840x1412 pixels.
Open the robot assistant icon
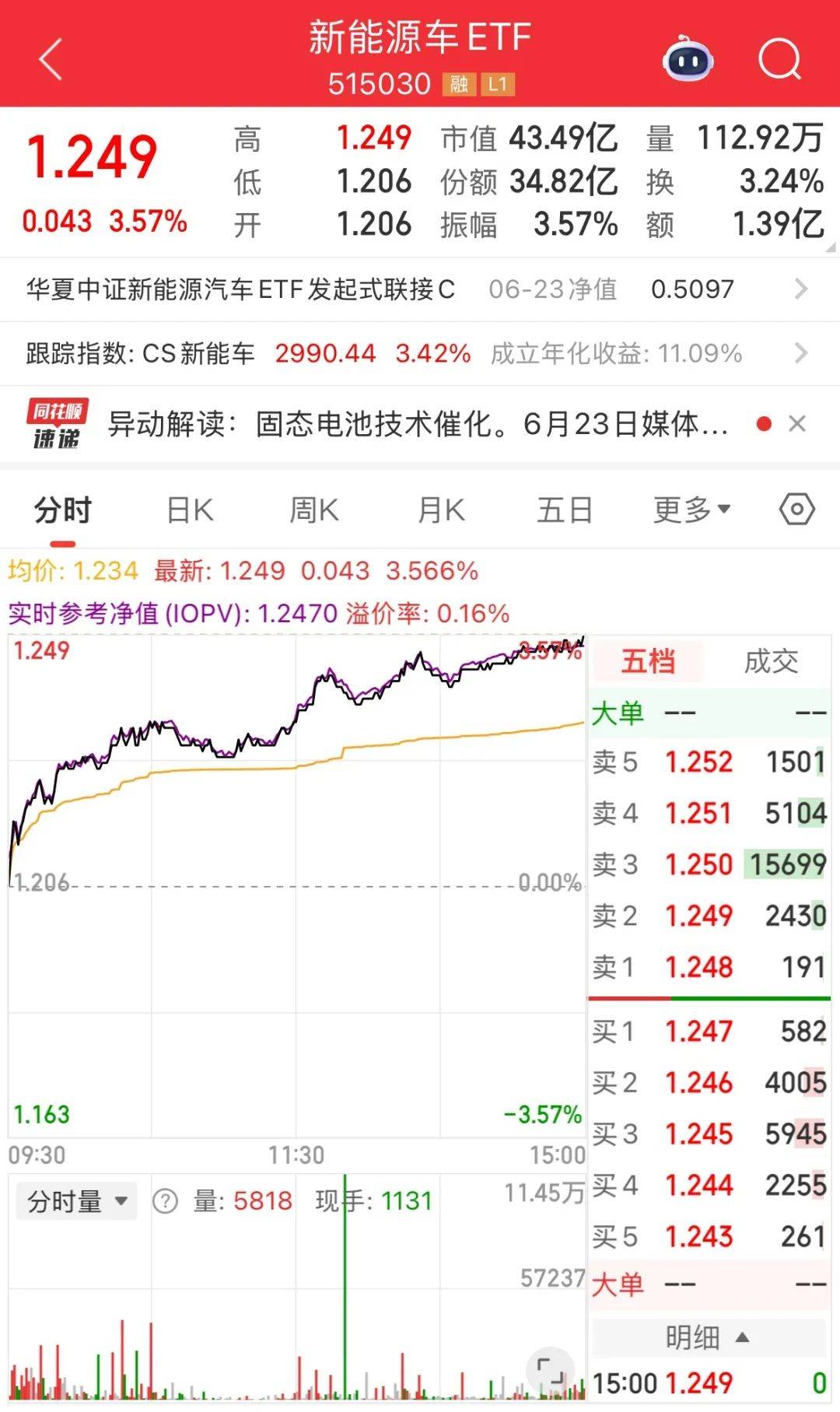[x=688, y=60]
